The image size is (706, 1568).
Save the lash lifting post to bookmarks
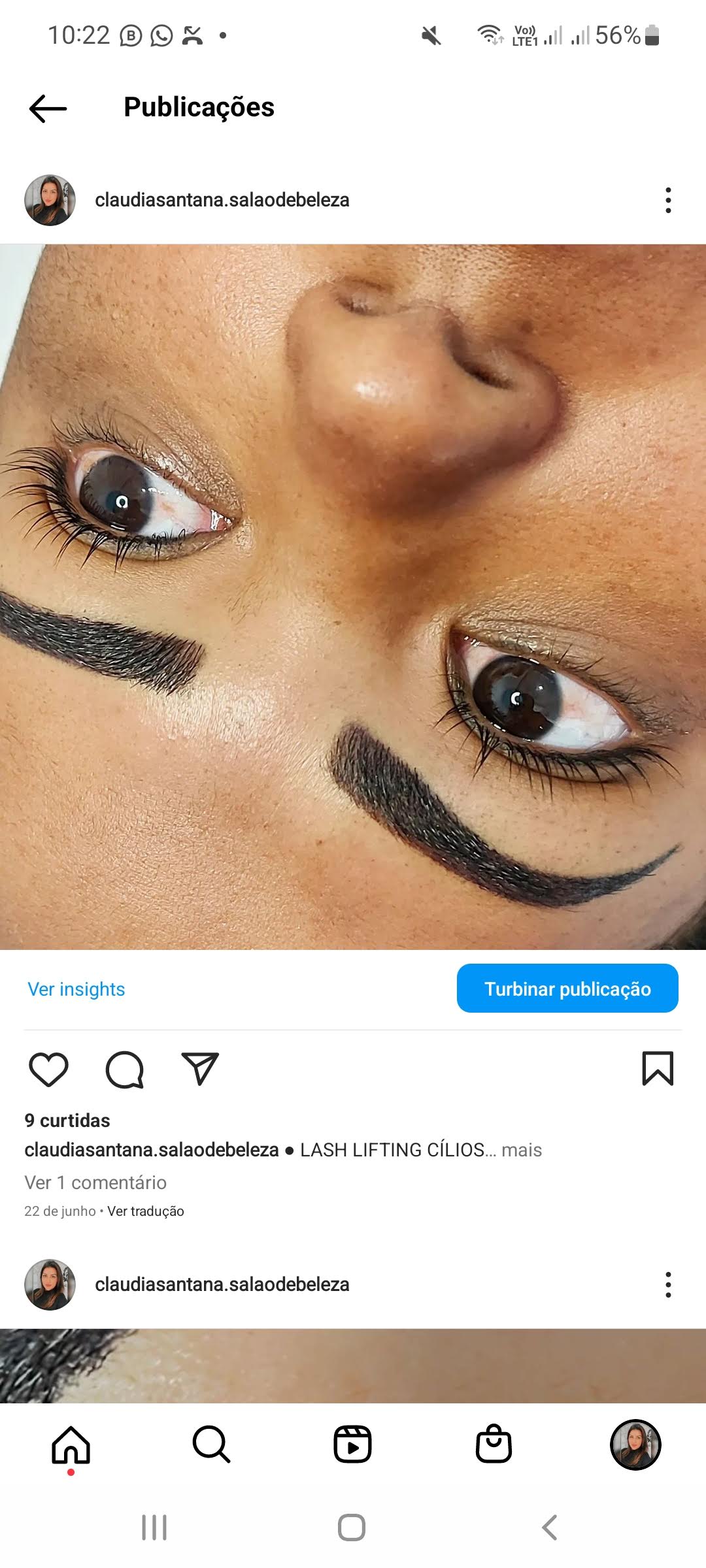tap(657, 1069)
